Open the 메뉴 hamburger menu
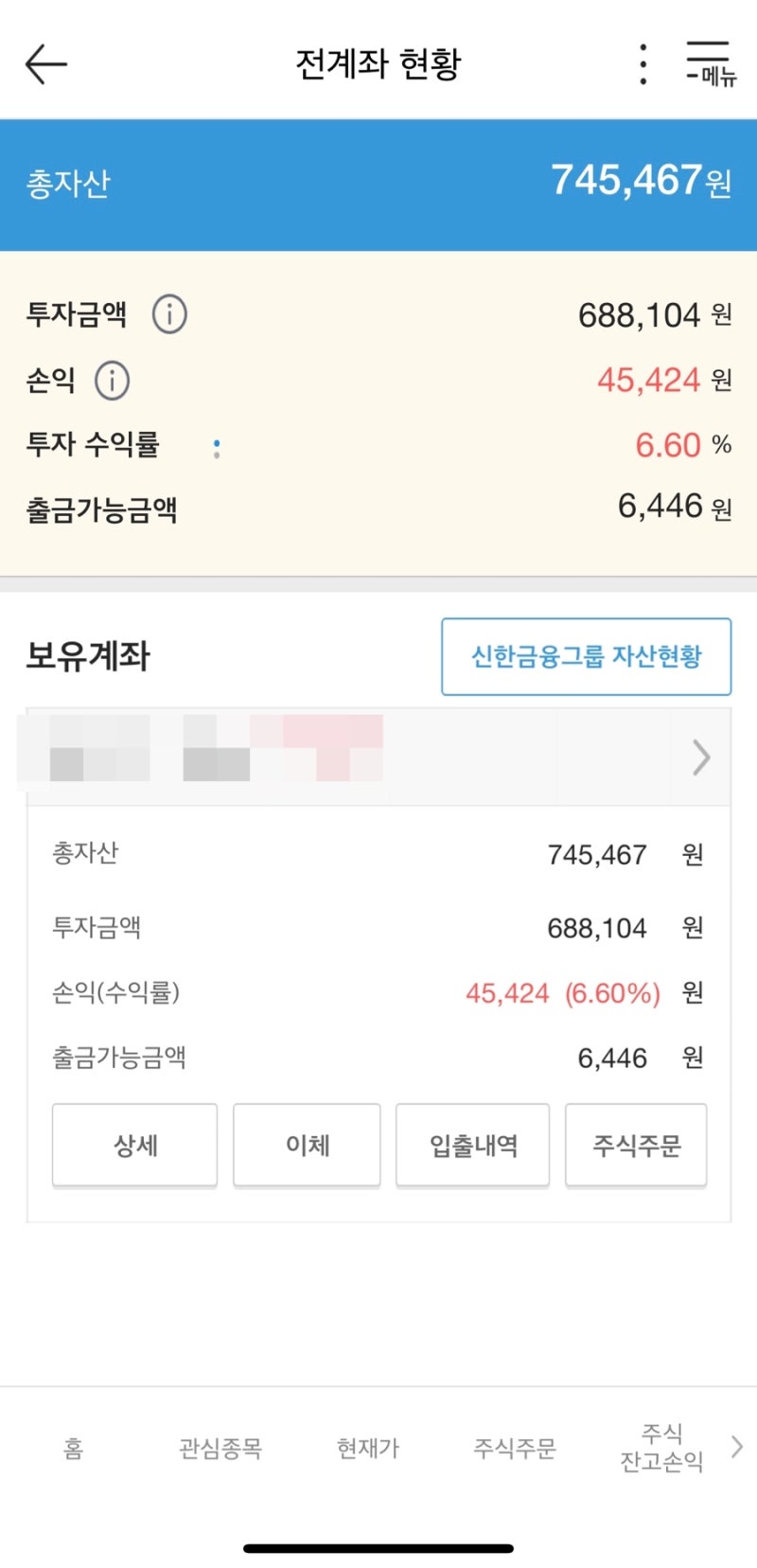Screen dimensions: 757x1568 (x=711, y=64)
